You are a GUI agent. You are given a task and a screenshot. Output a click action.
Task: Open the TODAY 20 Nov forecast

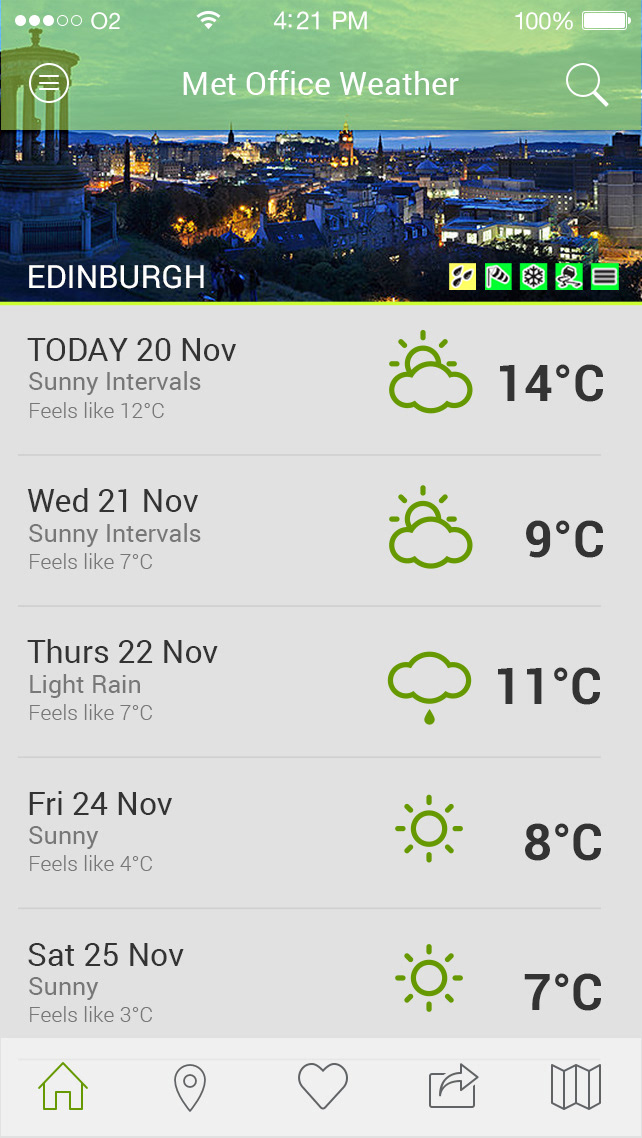point(310,380)
